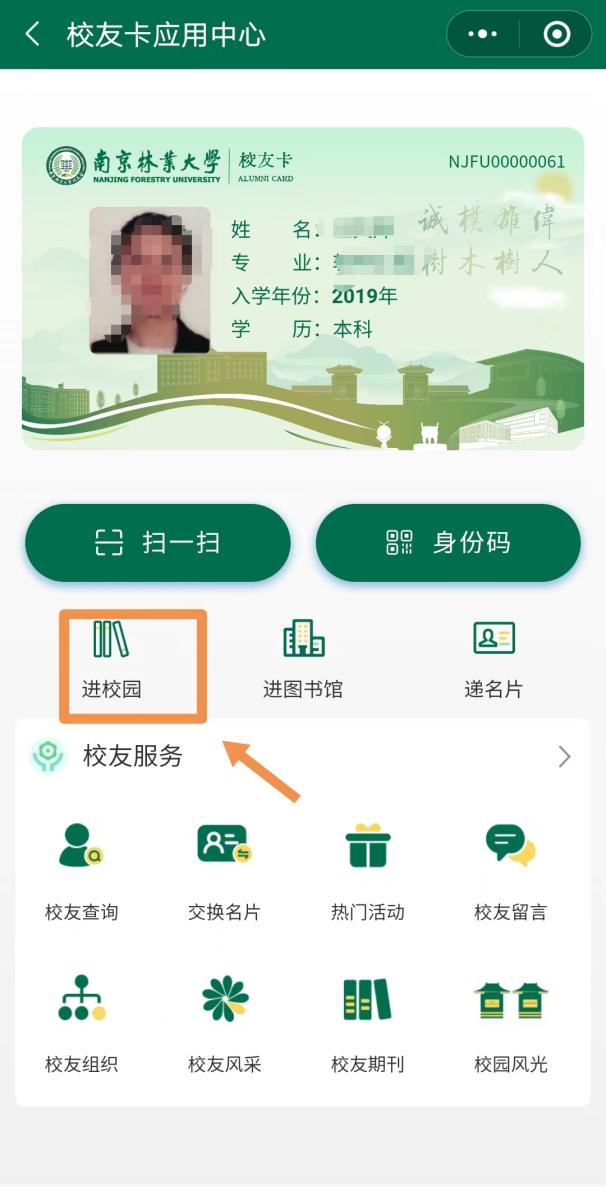This screenshot has width=606, height=1187.
Task: Expand 校友服务 with the chevron arrow
Action: 564,757
